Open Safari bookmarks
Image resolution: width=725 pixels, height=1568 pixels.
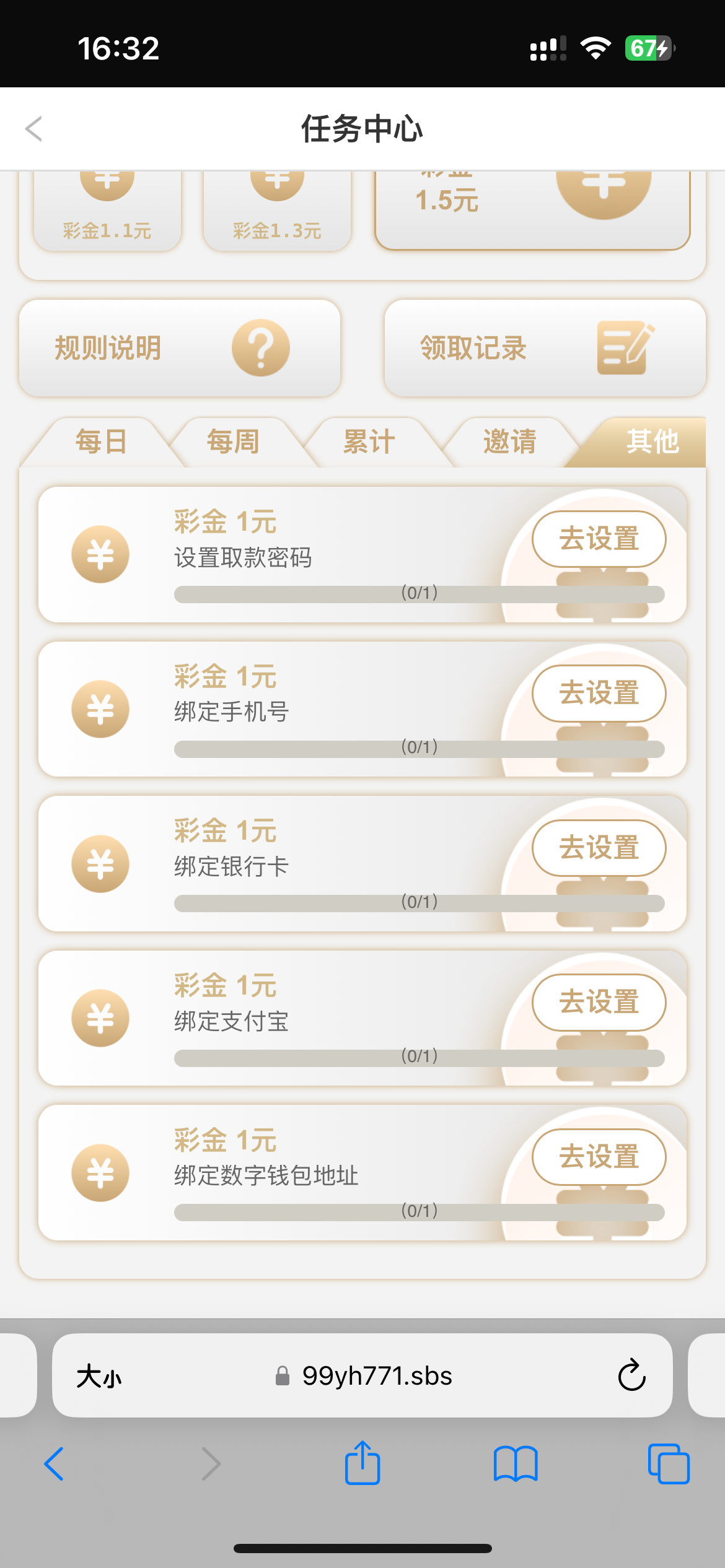point(516,1464)
